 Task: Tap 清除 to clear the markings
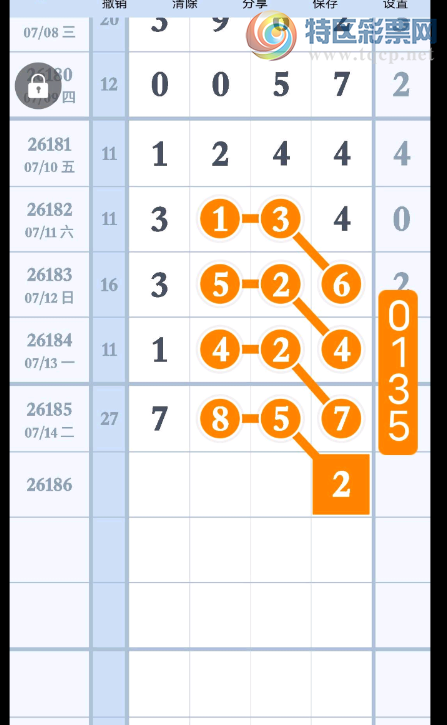(x=184, y=4)
